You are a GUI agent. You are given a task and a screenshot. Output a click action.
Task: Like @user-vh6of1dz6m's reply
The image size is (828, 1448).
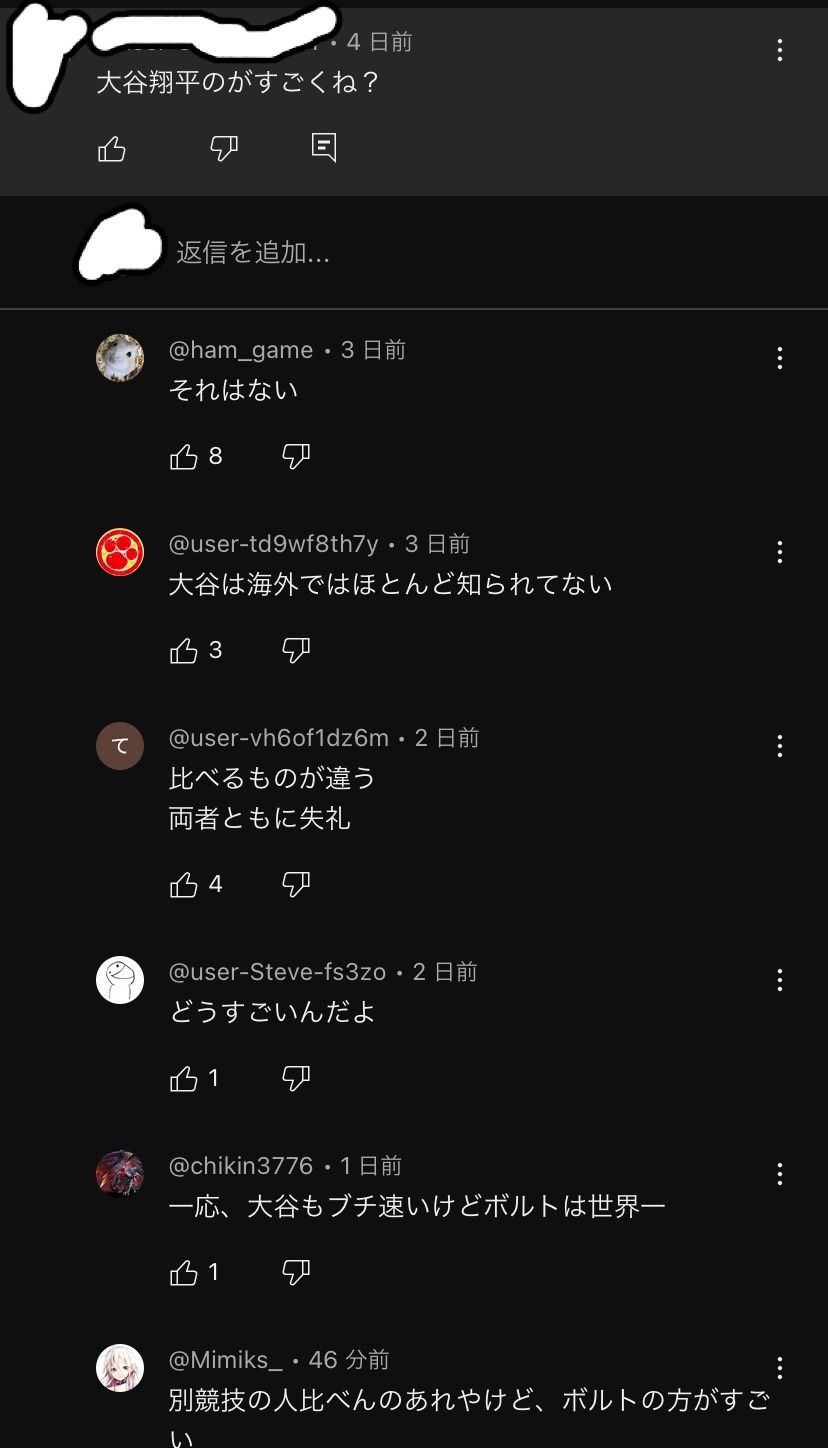pos(184,884)
